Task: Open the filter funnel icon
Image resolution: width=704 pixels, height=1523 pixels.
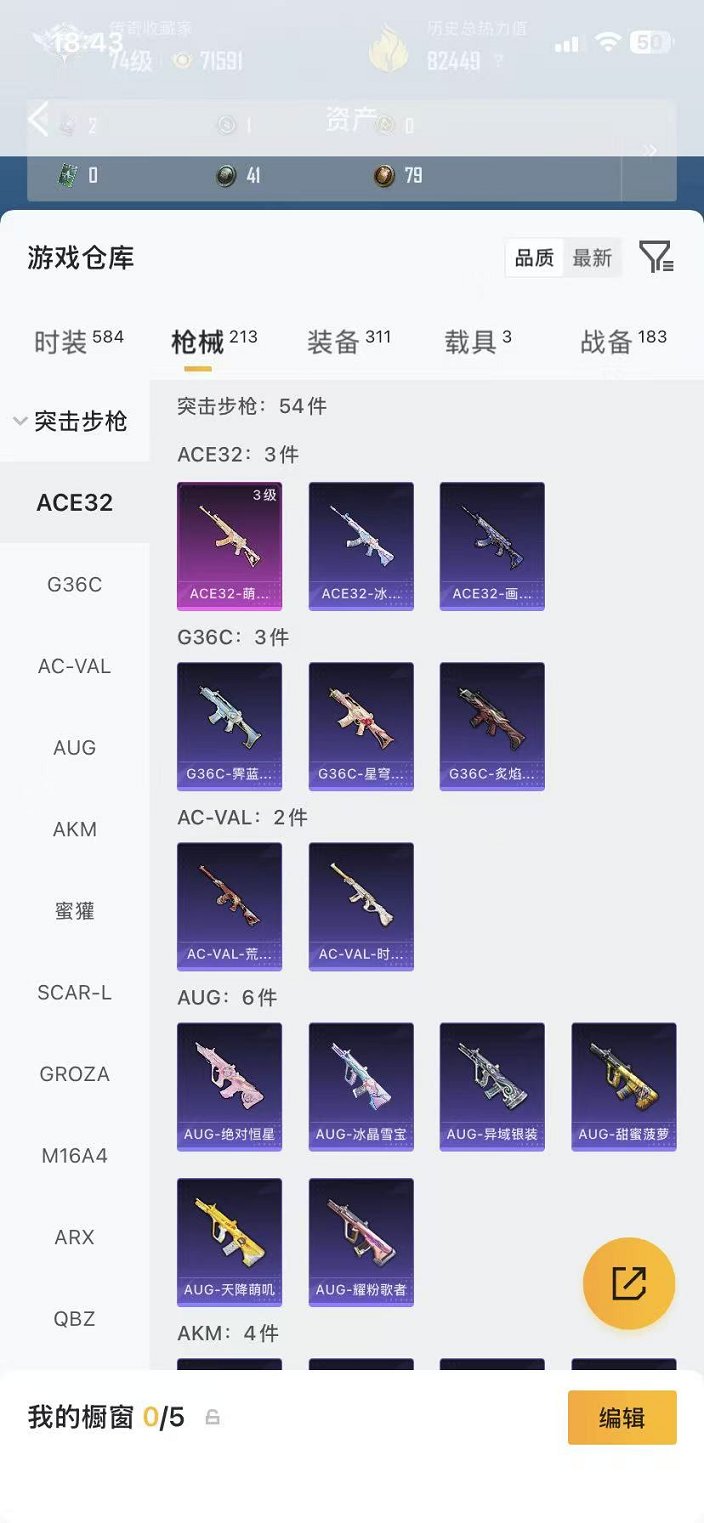Action: (656, 258)
